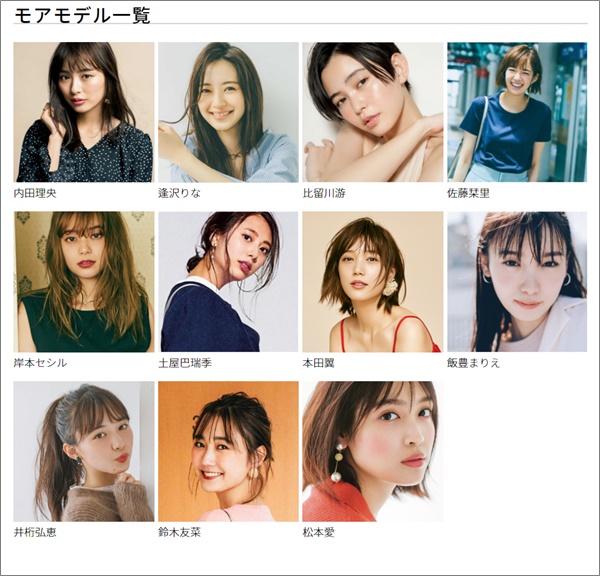The image size is (600, 576).
Task: Open the 飯豊まりえ tile
Action: pos(516,281)
